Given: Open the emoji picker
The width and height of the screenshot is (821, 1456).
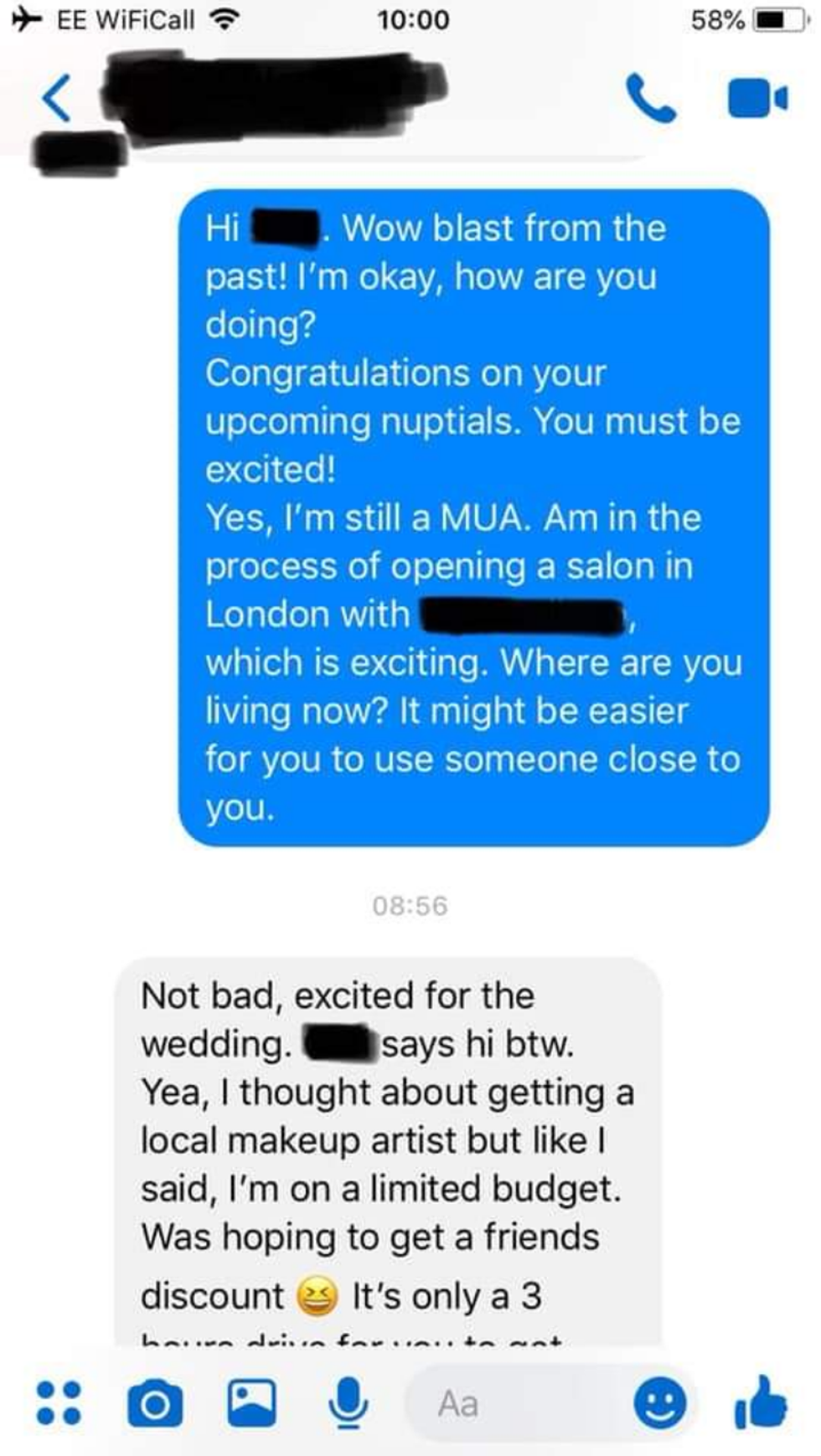Looking at the screenshot, I should [x=660, y=1402].
